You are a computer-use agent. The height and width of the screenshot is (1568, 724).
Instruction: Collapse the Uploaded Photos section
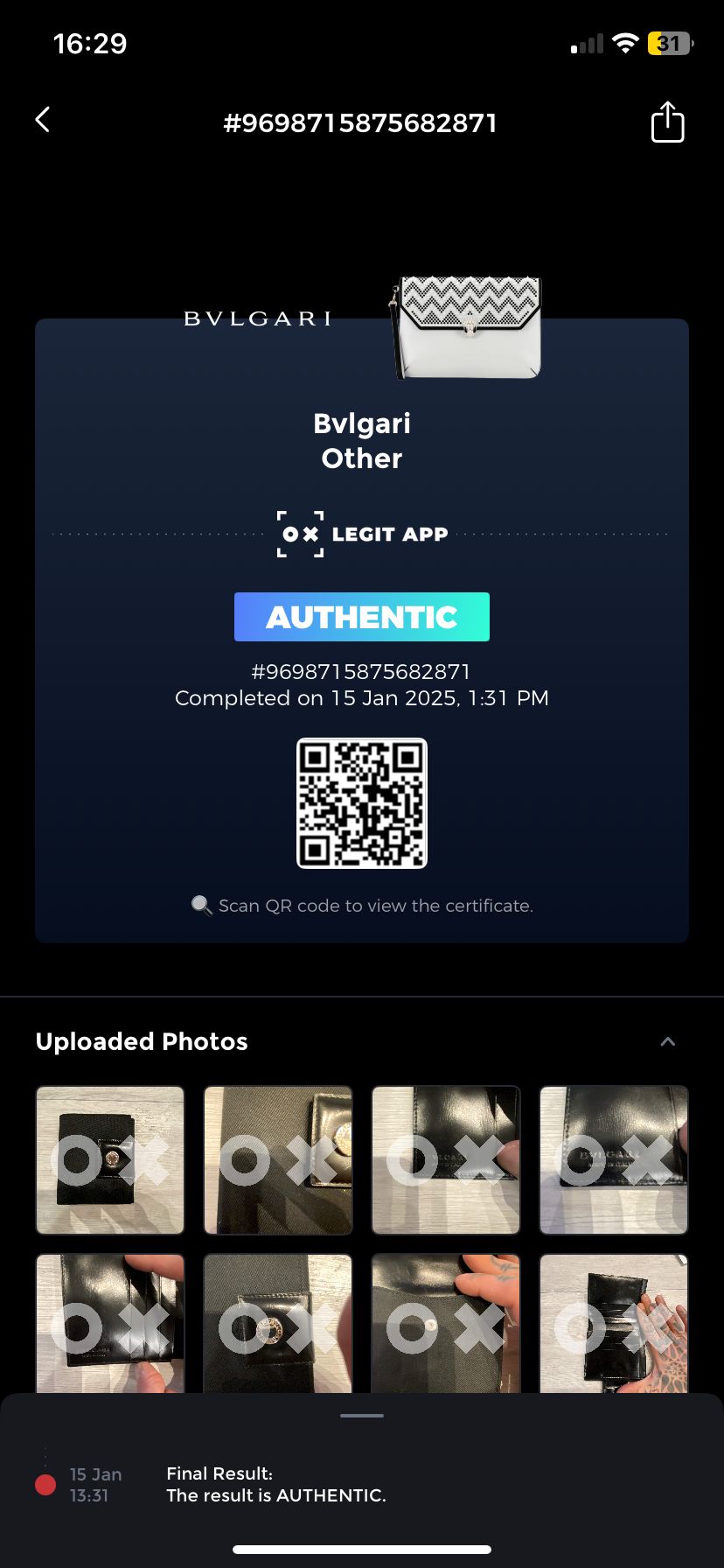coord(667,1041)
